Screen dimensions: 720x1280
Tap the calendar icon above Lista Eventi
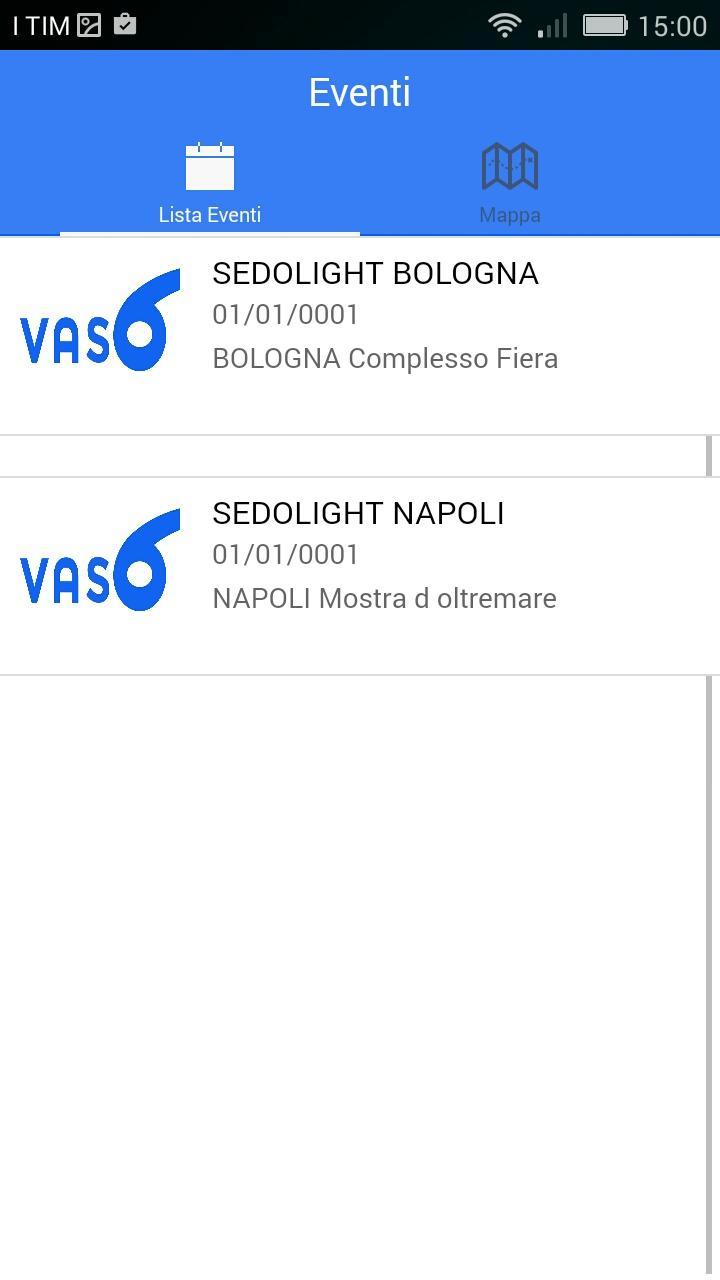click(209, 166)
